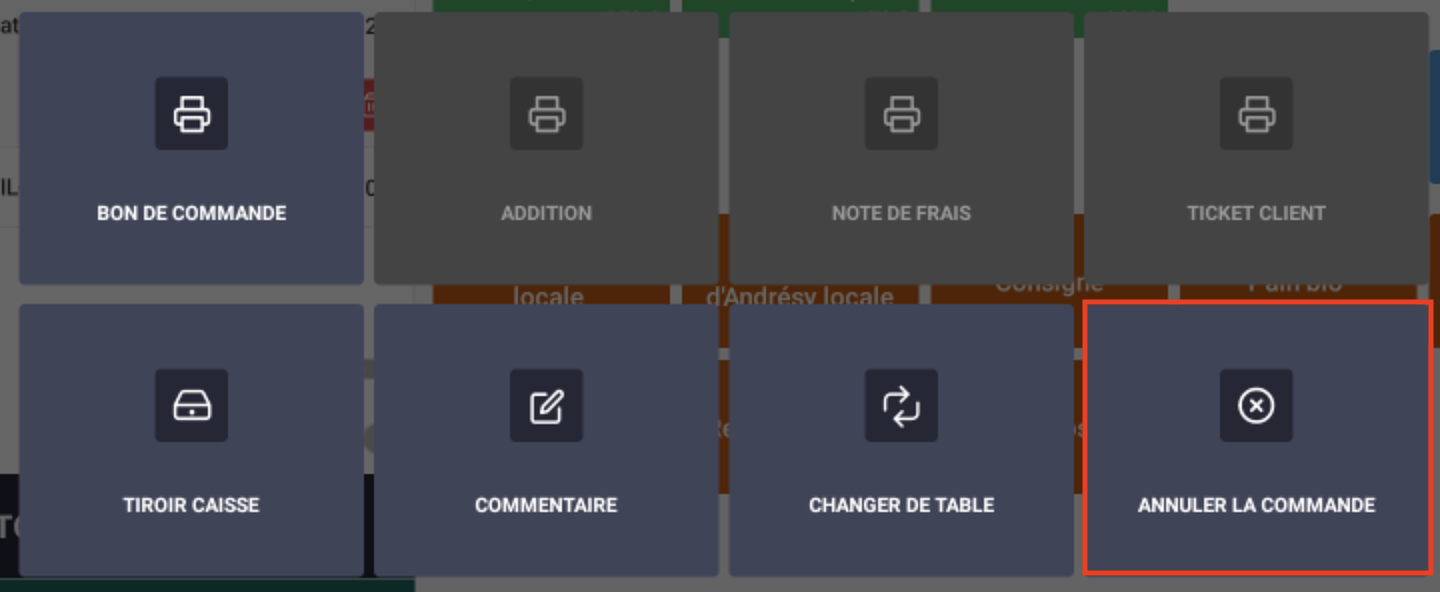Print a Note de Frais
The image size is (1440, 592).
(901, 148)
